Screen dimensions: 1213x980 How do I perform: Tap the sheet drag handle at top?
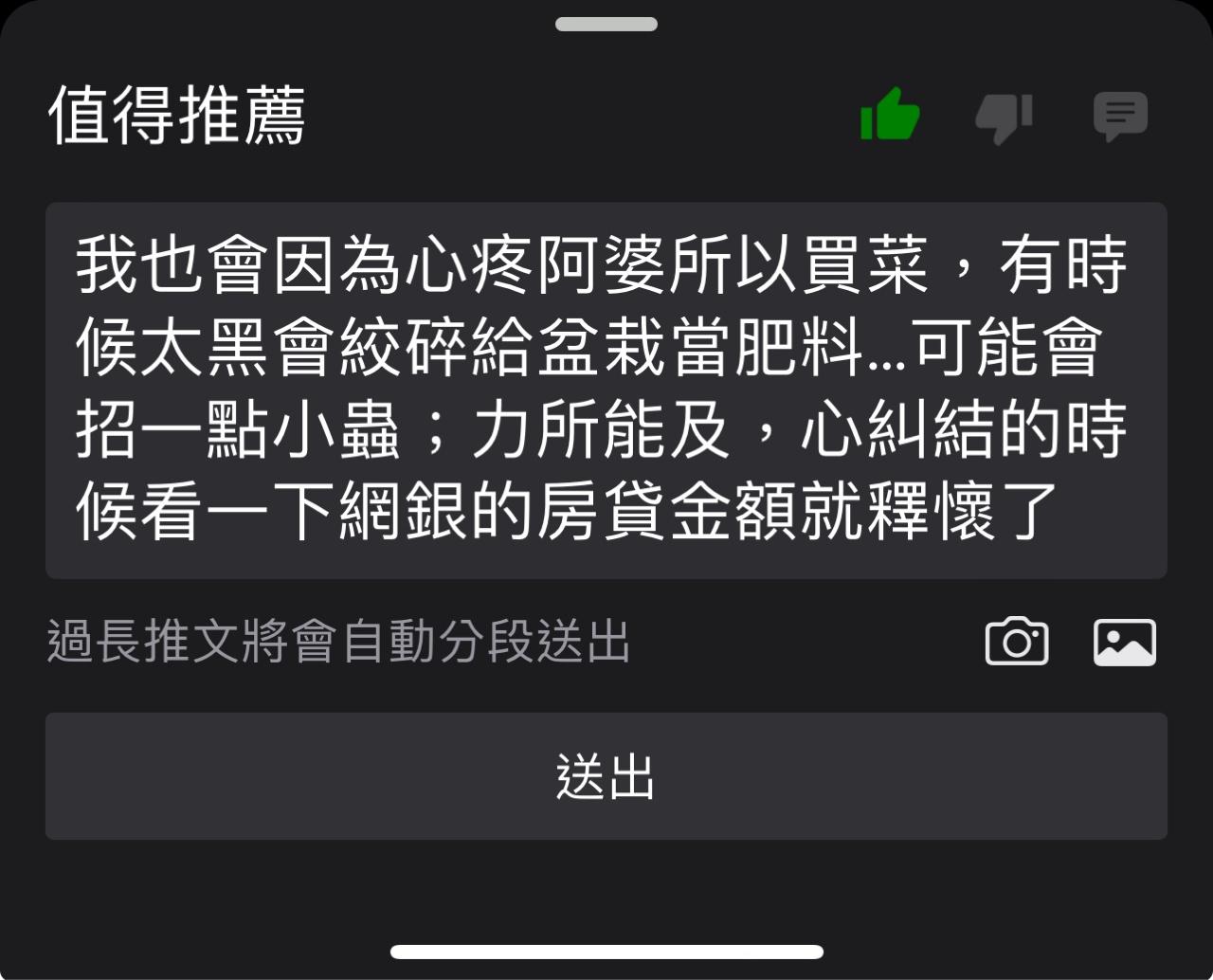[x=606, y=24]
